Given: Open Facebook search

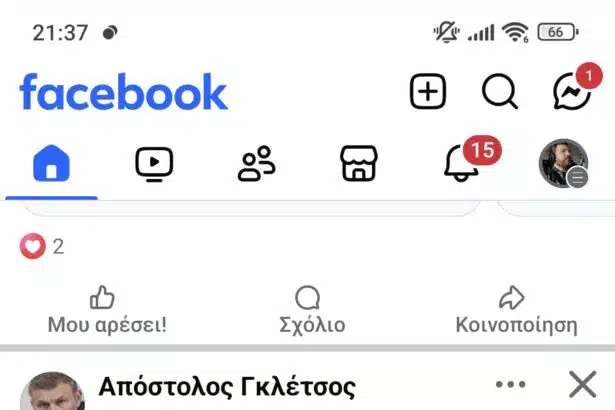Looking at the screenshot, I should [499, 92].
